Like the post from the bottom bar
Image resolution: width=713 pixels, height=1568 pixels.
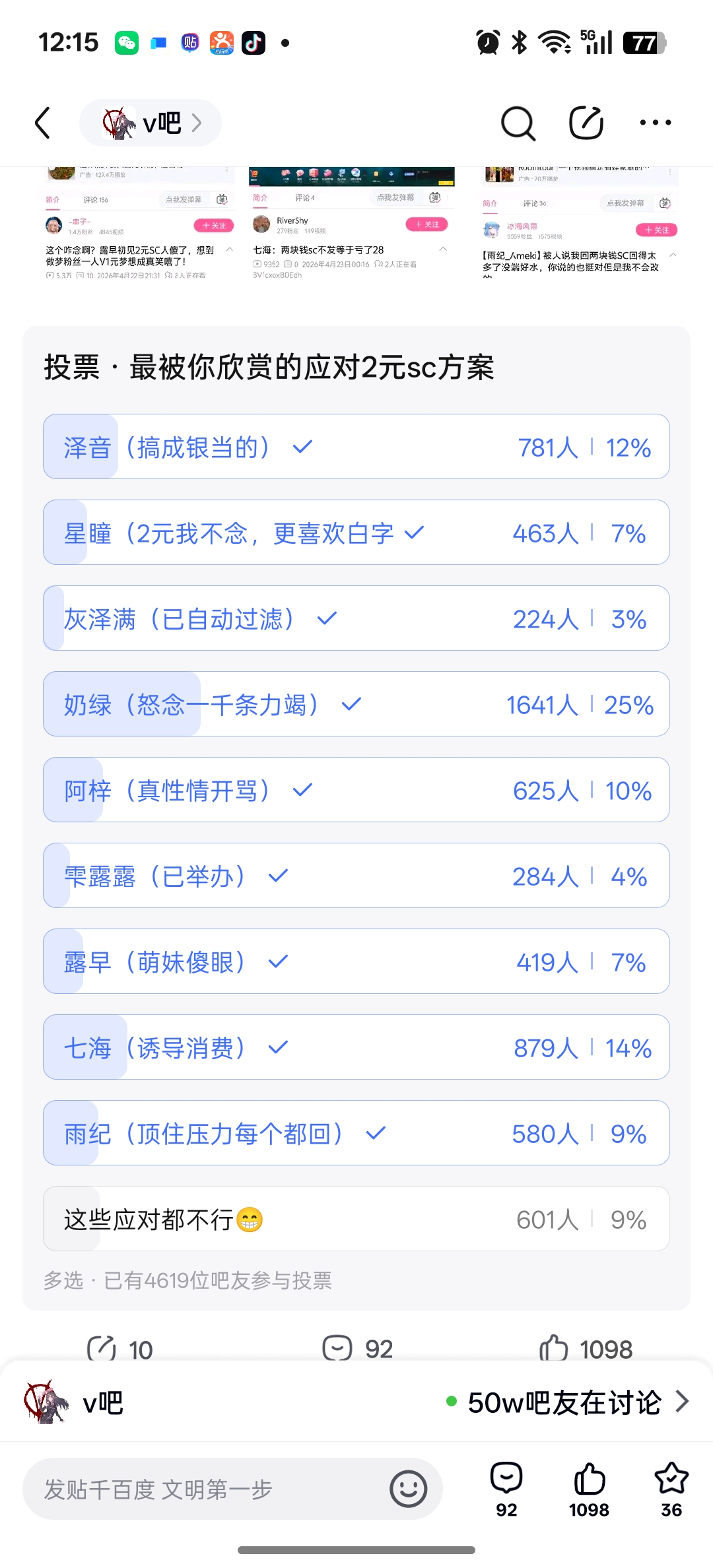point(589,1489)
